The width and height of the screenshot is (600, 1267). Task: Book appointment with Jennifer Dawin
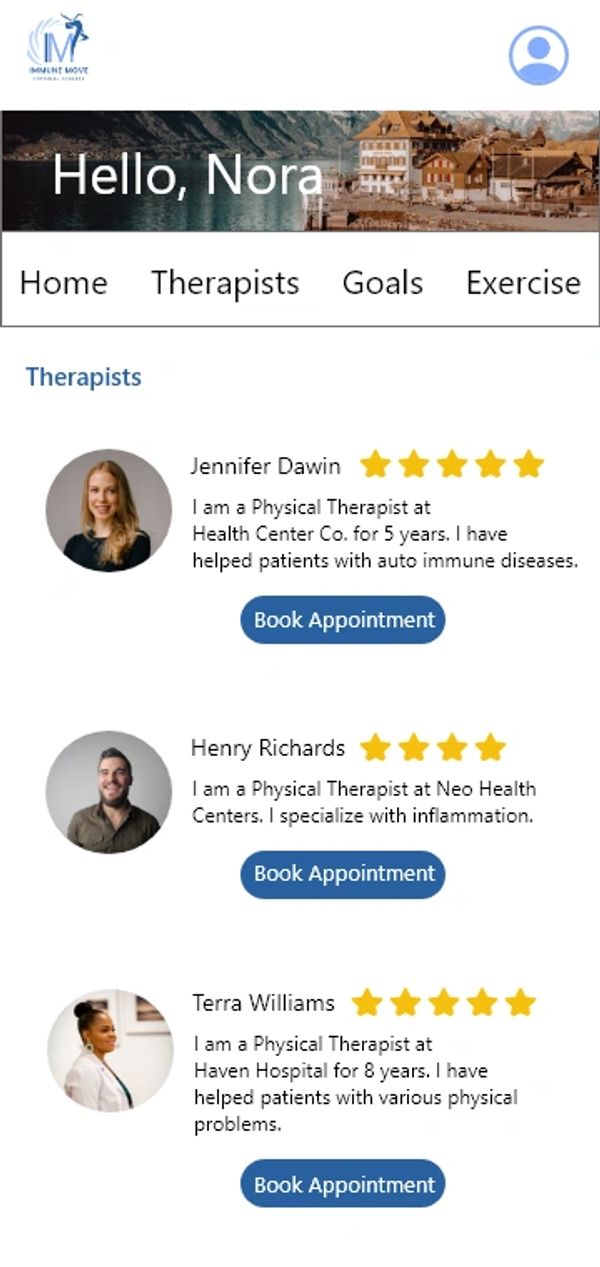pyautogui.click(x=343, y=620)
